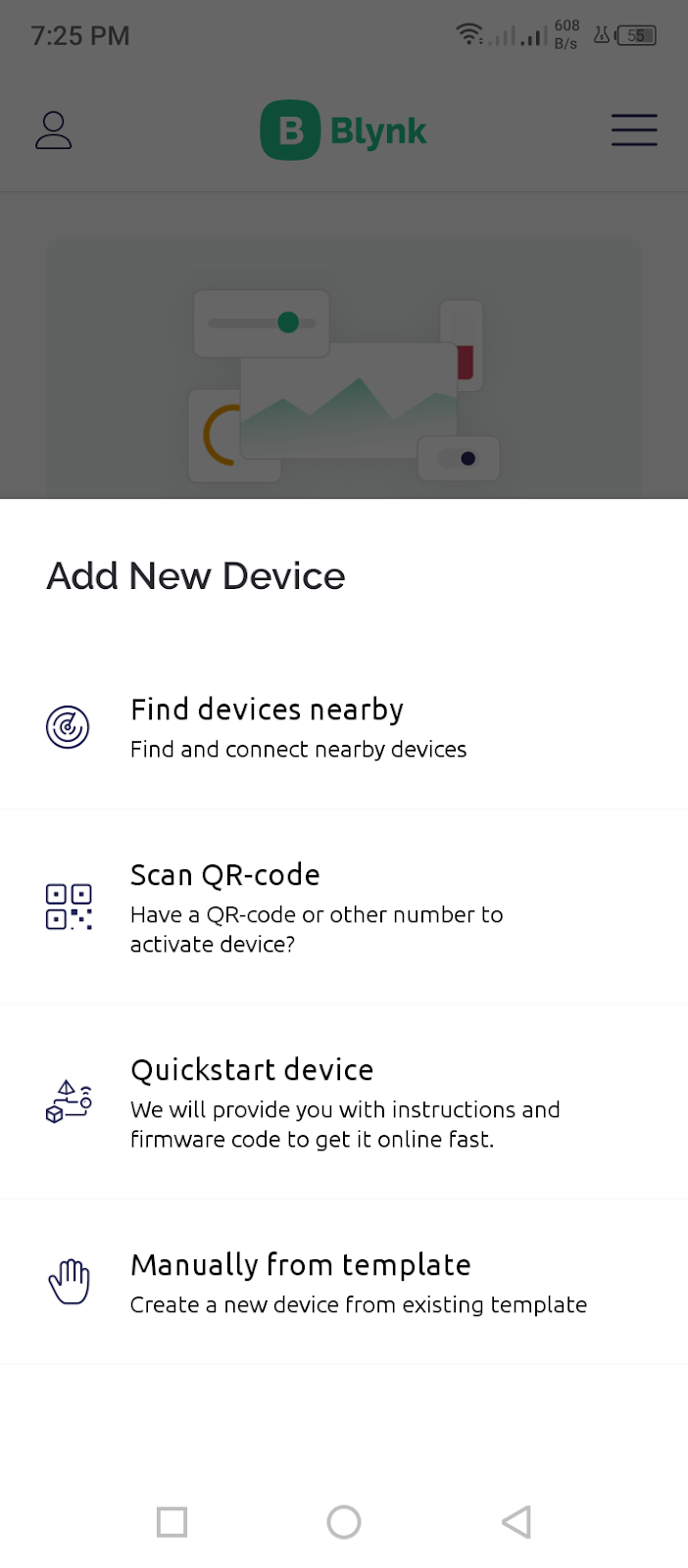Select Find devices nearby

click(344, 727)
